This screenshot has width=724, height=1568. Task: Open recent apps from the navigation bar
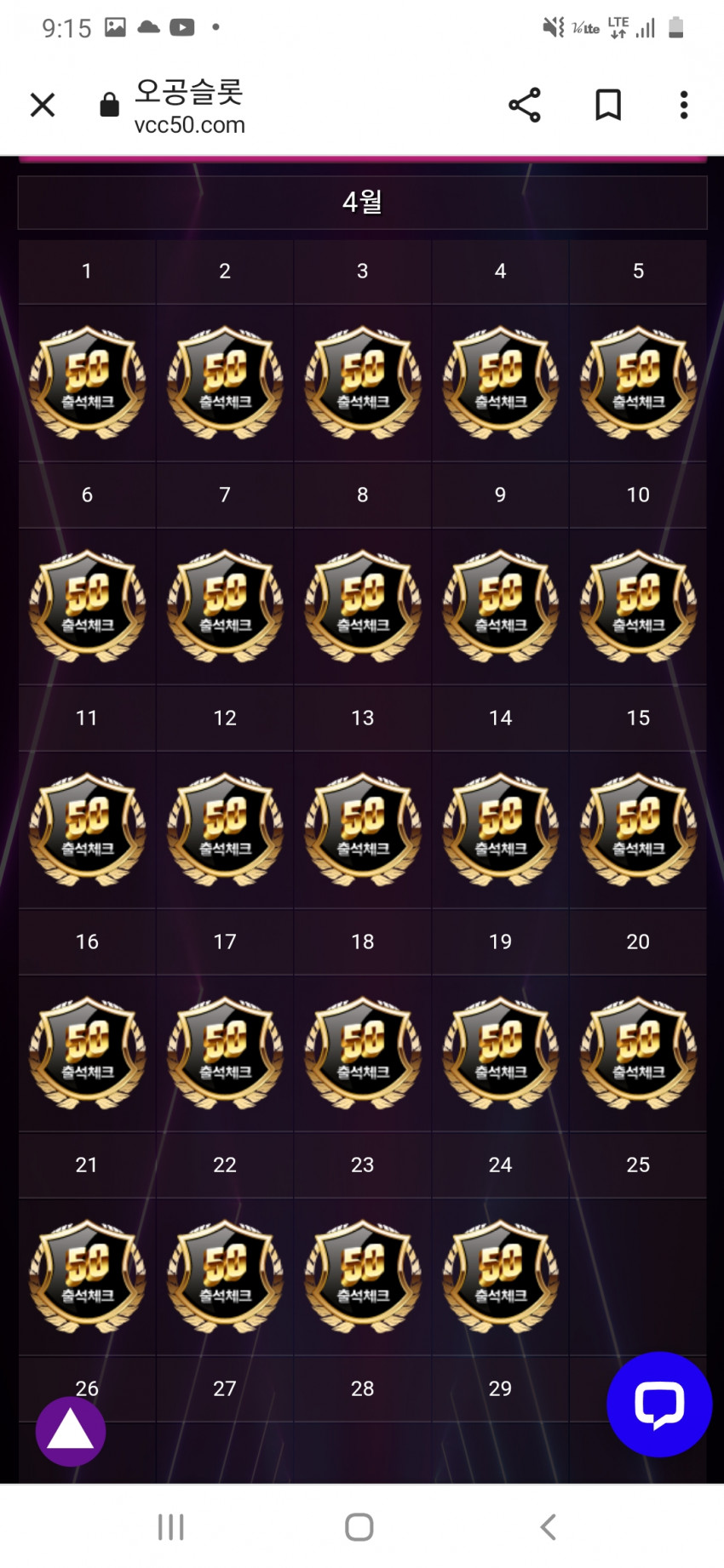pyautogui.click(x=171, y=1527)
